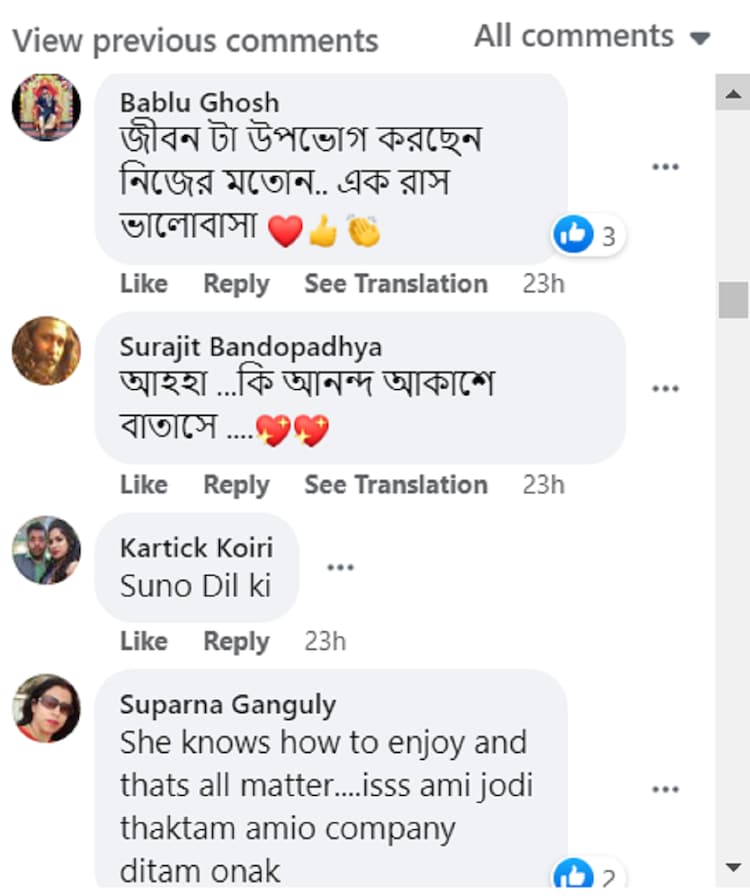Viewport: 750px width, 896px height.
Task: Reply to Bablu Ghosh's comment
Action: tap(236, 284)
